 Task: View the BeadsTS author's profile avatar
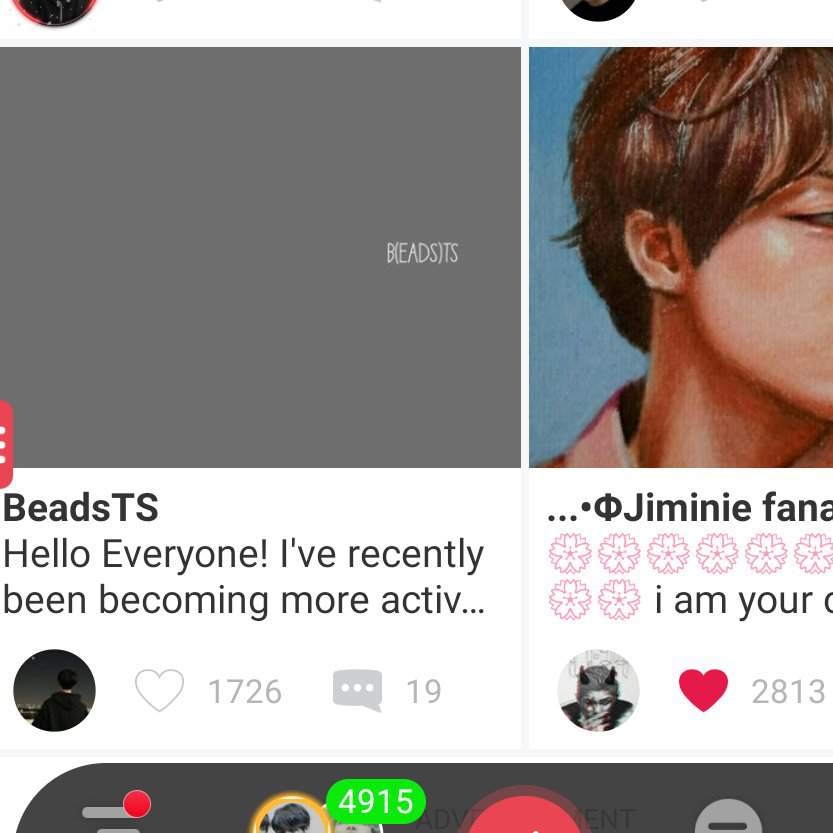pyautogui.click(x=54, y=690)
